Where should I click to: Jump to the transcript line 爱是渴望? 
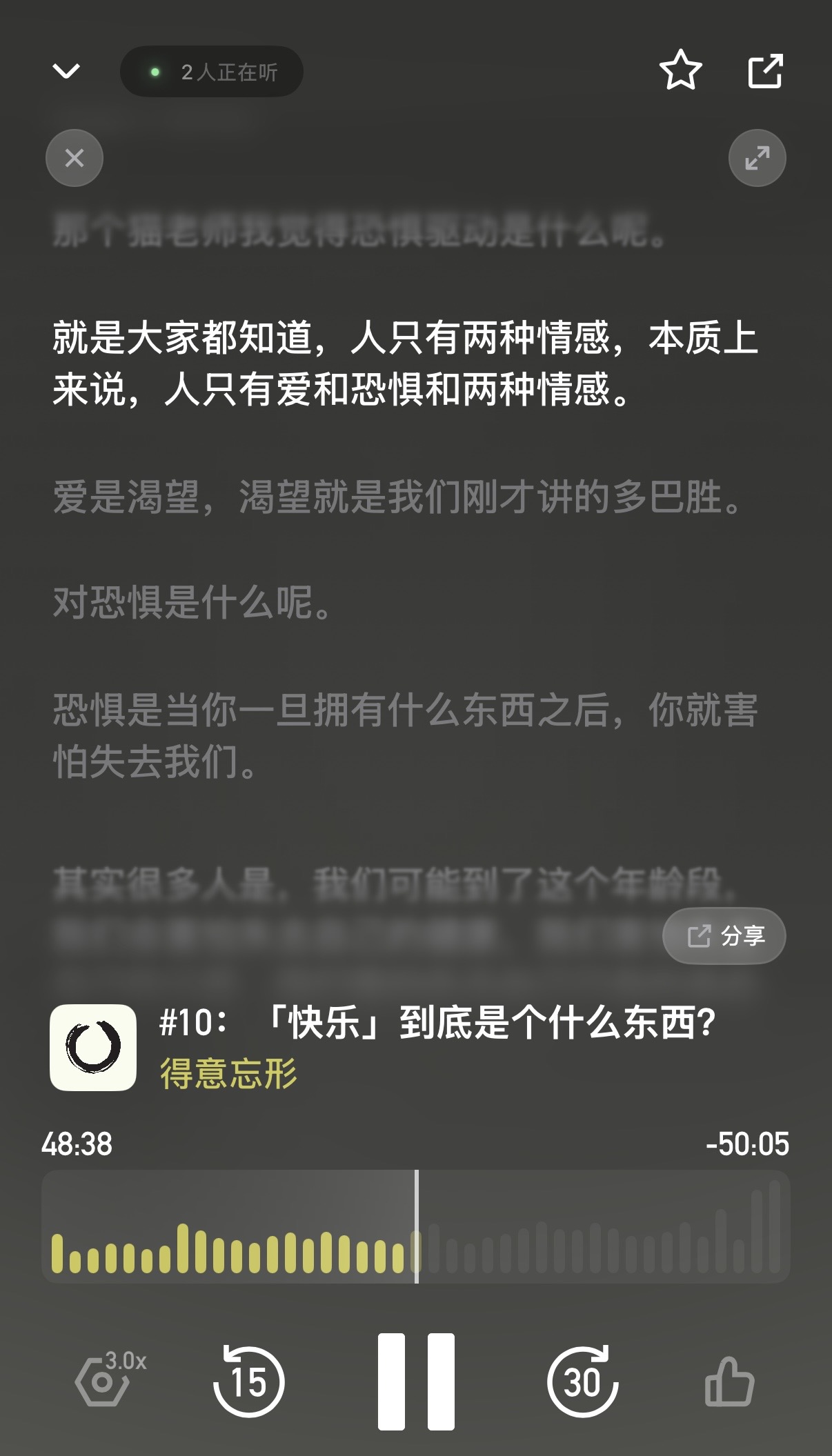[397, 497]
